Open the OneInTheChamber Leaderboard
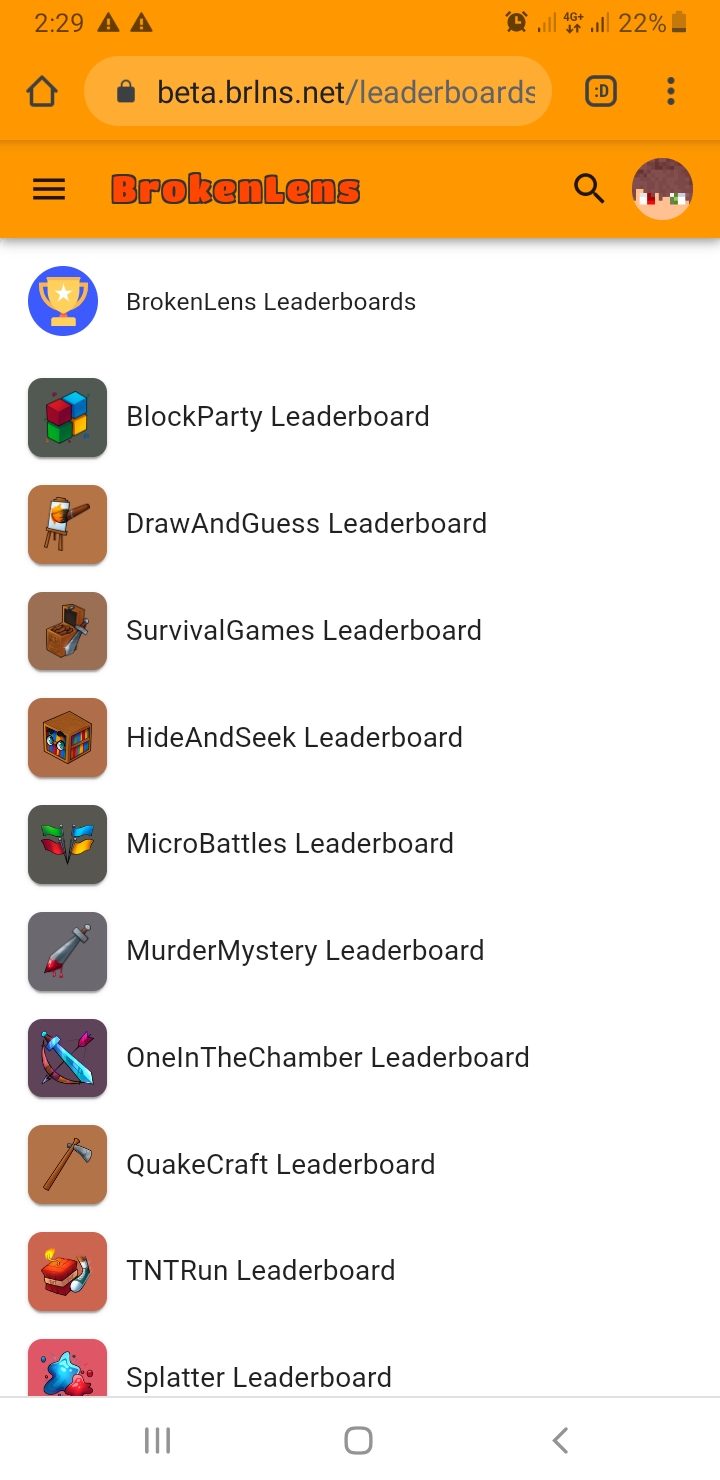720x1480 pixels. click(x=360, y=1058)
